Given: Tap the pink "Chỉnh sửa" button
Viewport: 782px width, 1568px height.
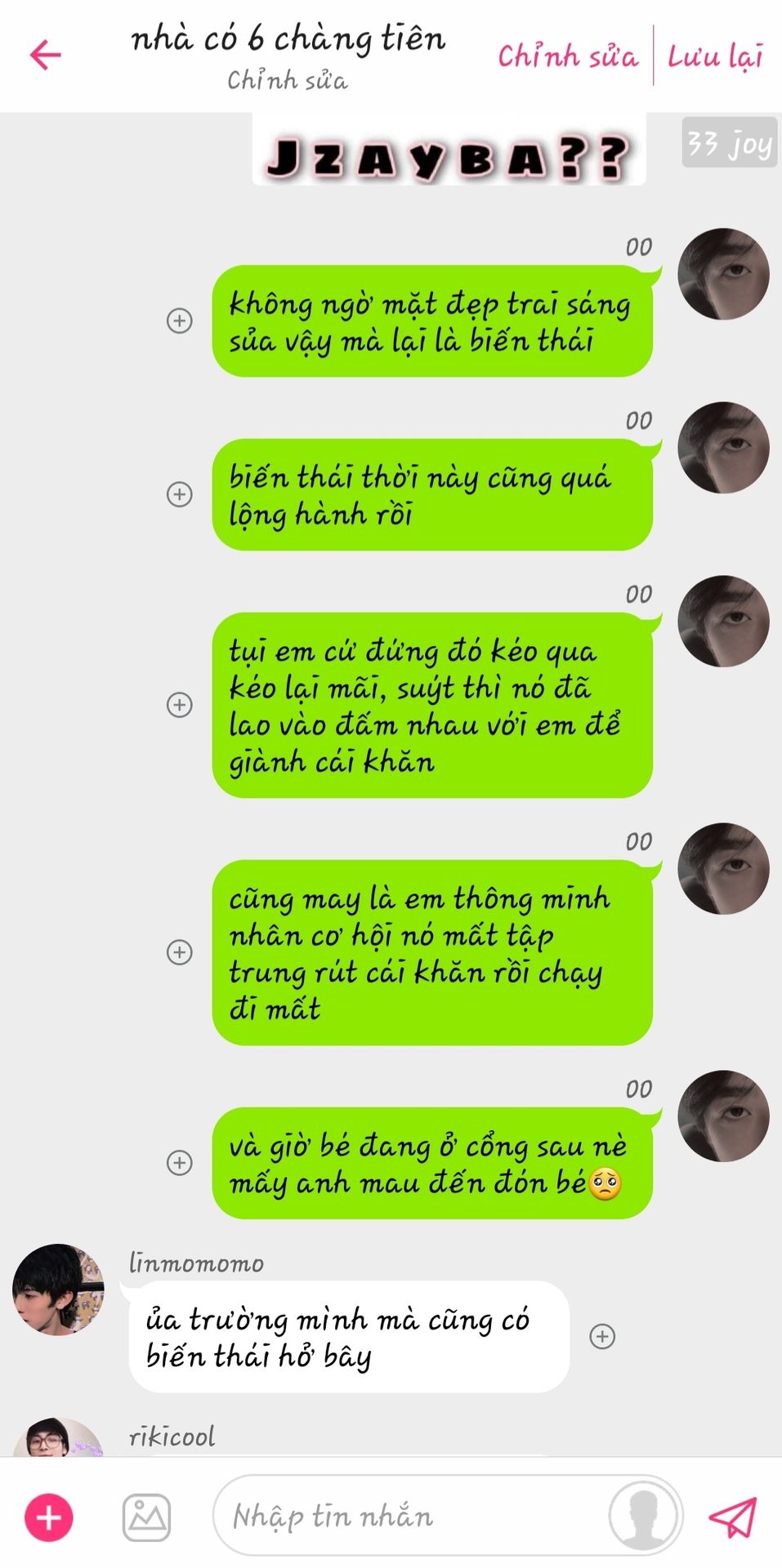Looking at the screenshot, I should click(x=568, y=56).
